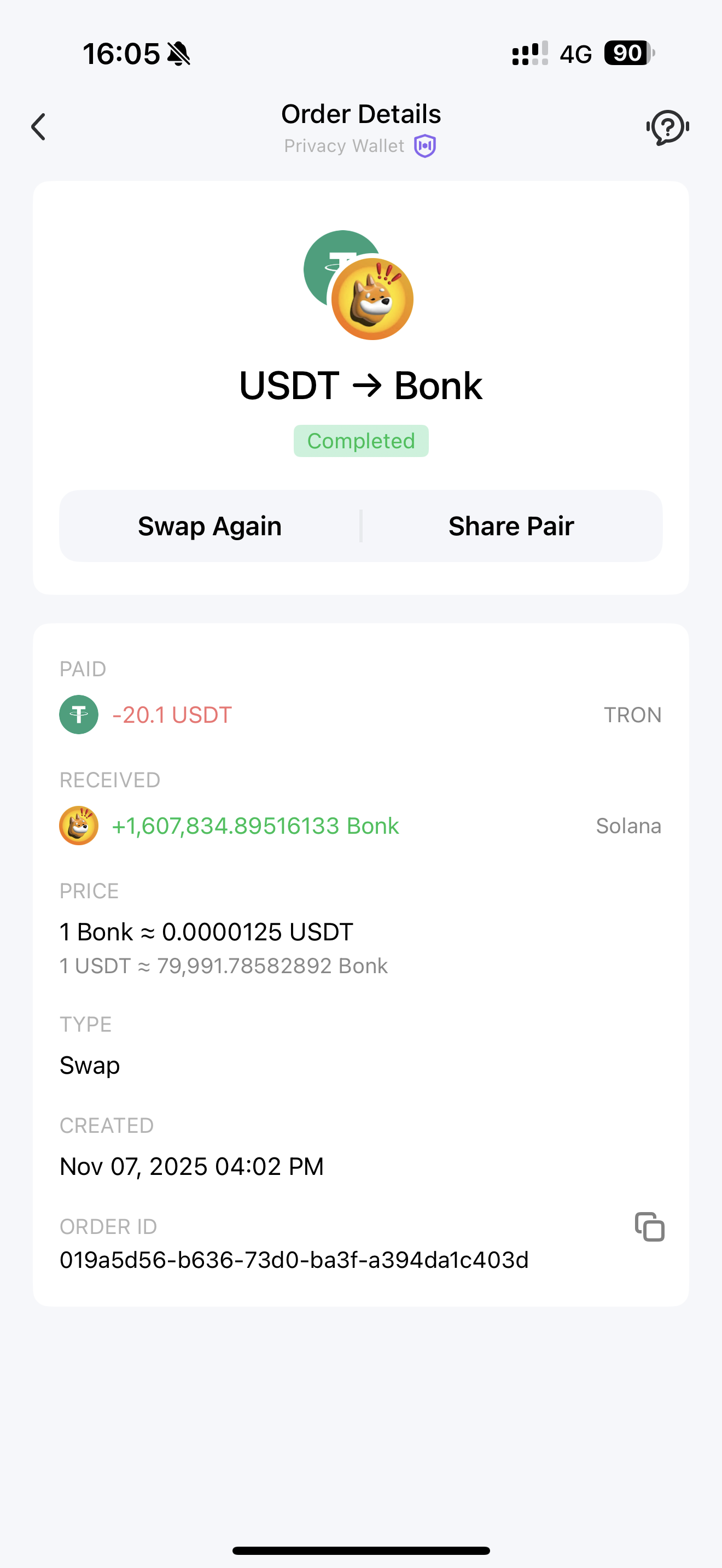Tap the Swap Again button
Viewport: 722px width, 1568px height.
click(x=210, y=526)
